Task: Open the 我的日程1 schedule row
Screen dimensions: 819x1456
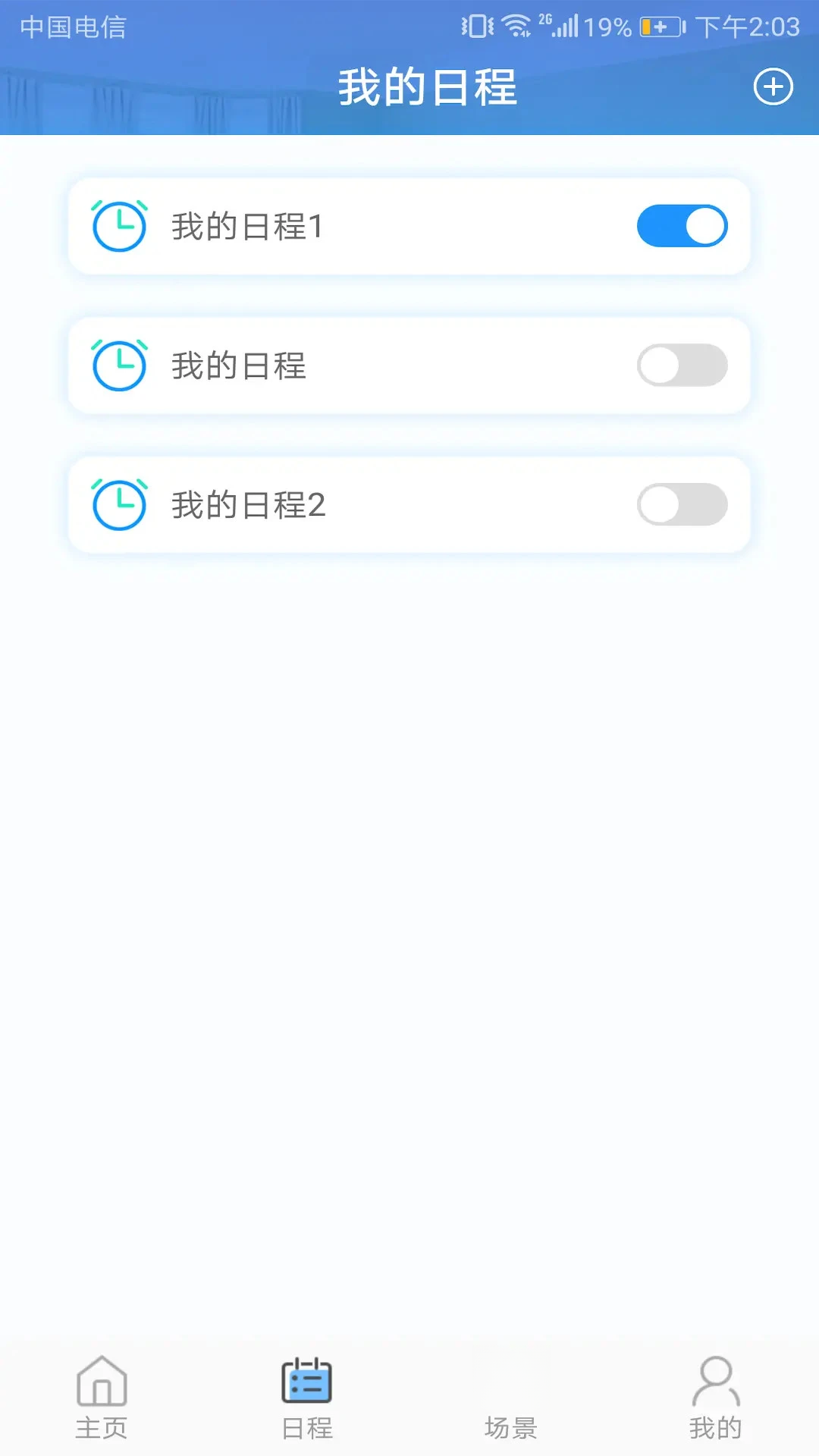Action: [x=409, y=226]
